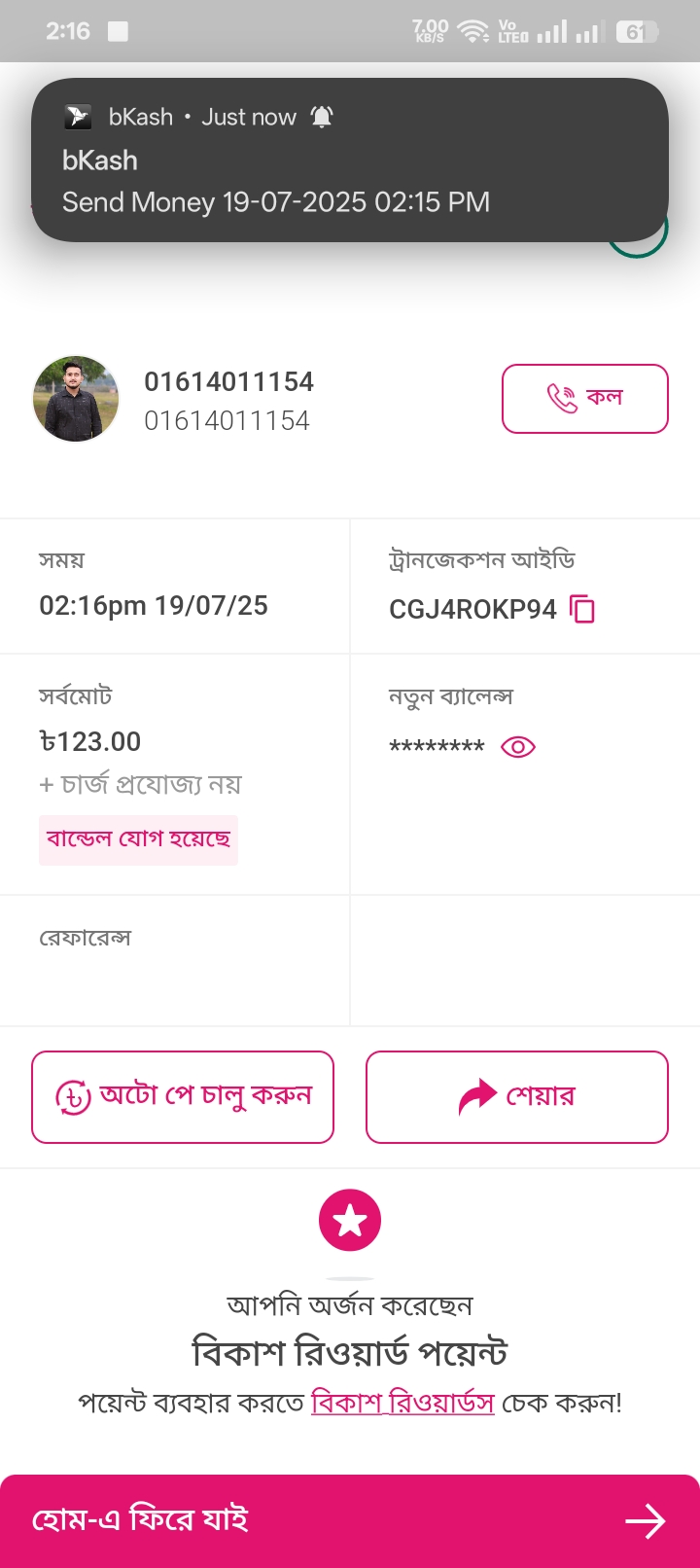This screenshot has height=1568, width=700.
Task: Copy the transaction ID CGJ4ROKP94
Action: tap(582, 610)
